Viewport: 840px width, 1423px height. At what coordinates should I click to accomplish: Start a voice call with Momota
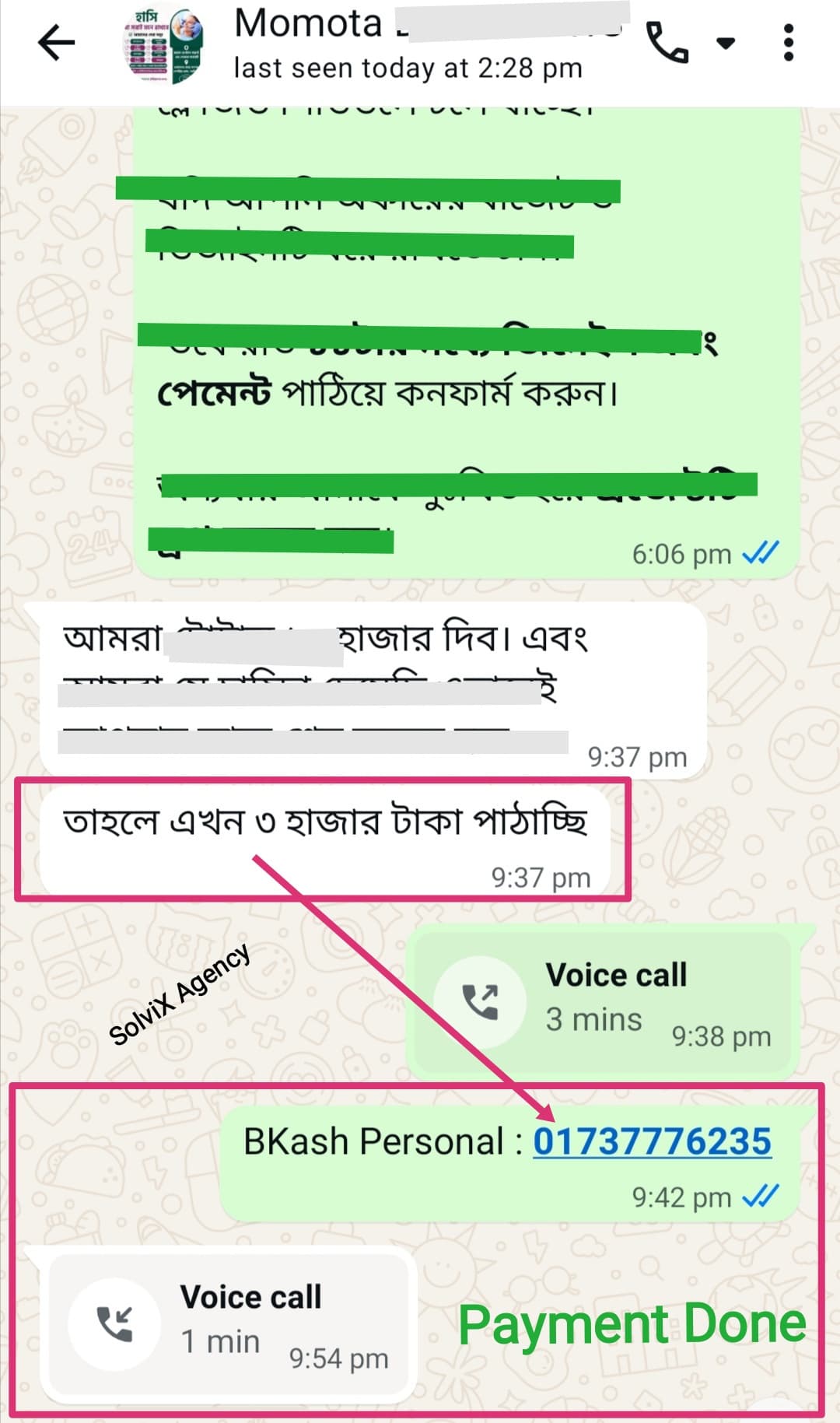click(667, 42)
